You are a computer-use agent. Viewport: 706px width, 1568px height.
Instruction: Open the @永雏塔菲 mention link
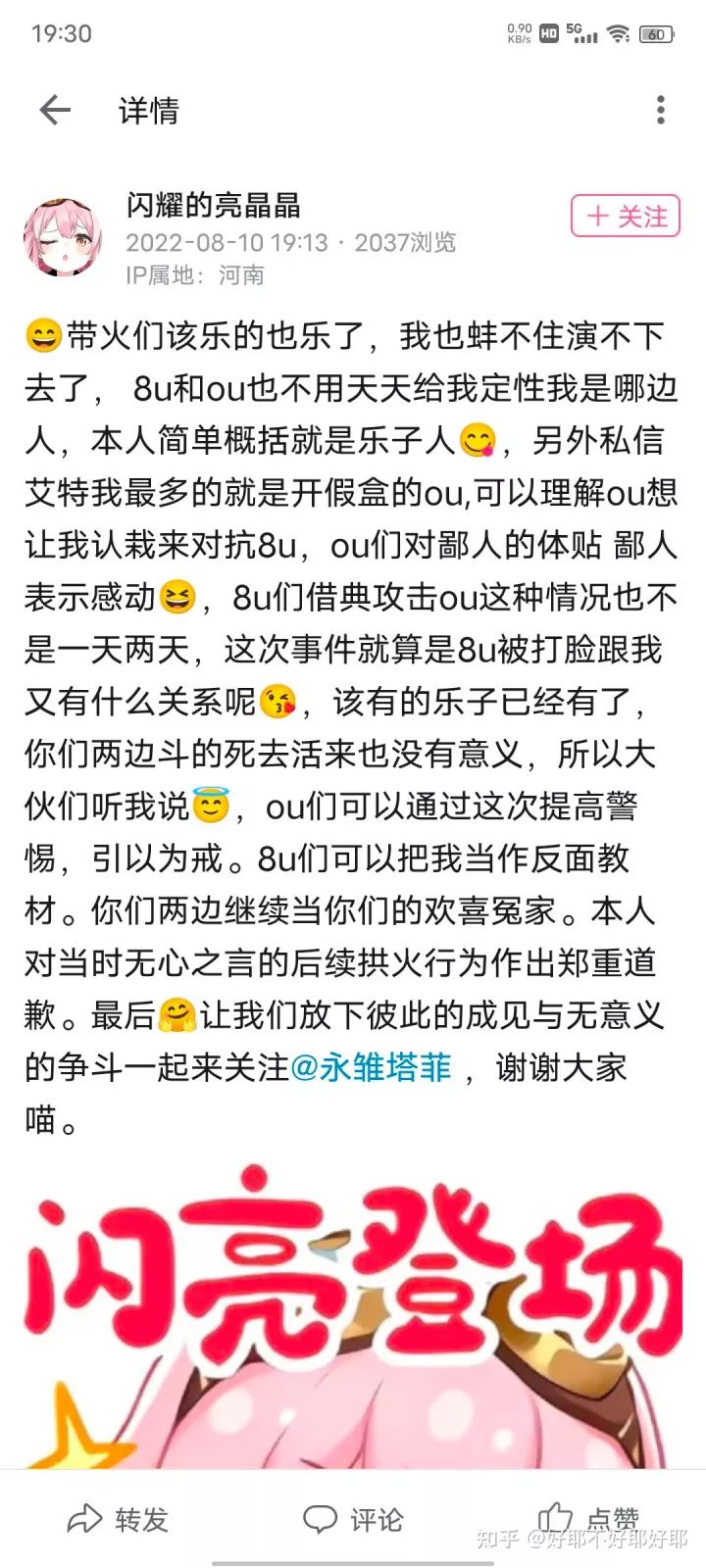pos(372,1067)
